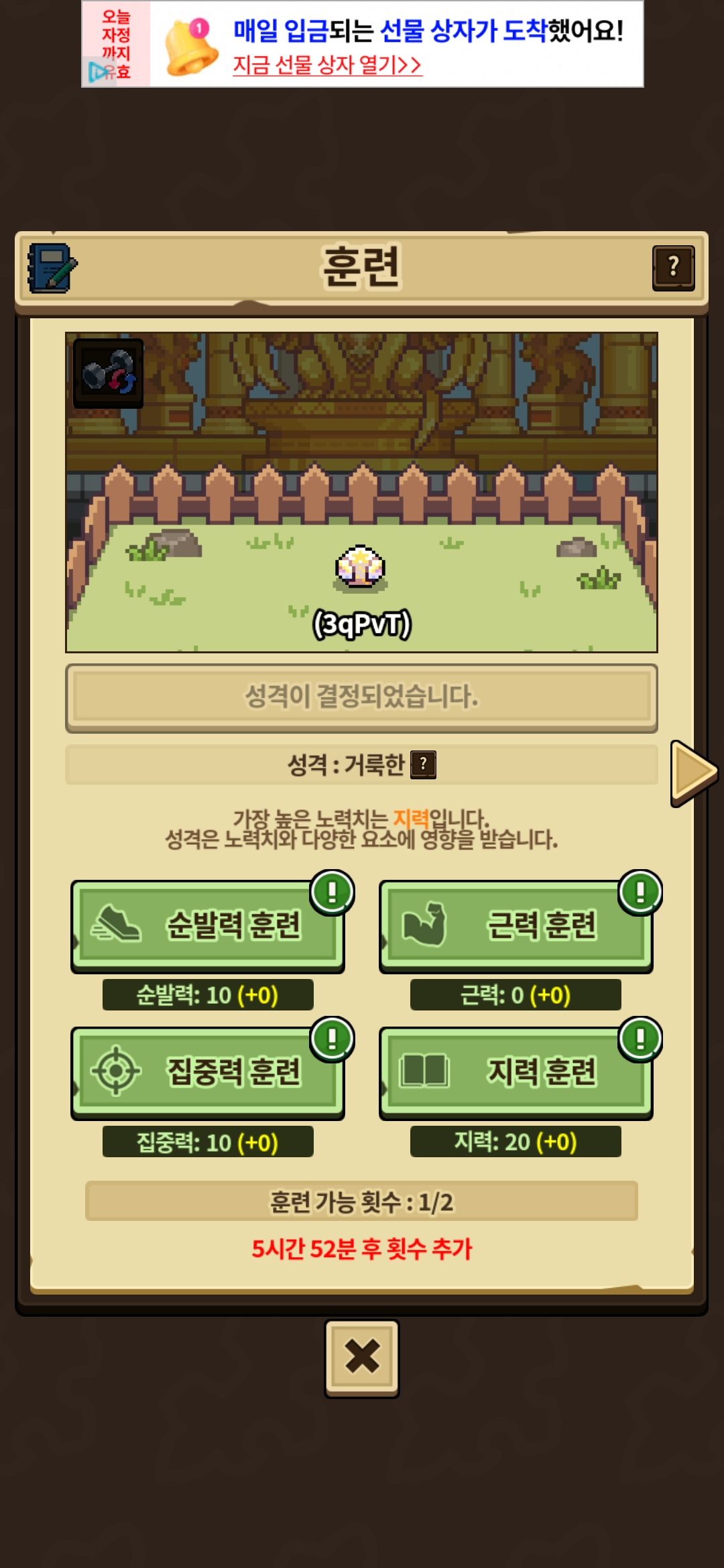Open the help button beside 훈련 title
Image resolution: width=724 pixels, height=1568 pixels.
673,268
